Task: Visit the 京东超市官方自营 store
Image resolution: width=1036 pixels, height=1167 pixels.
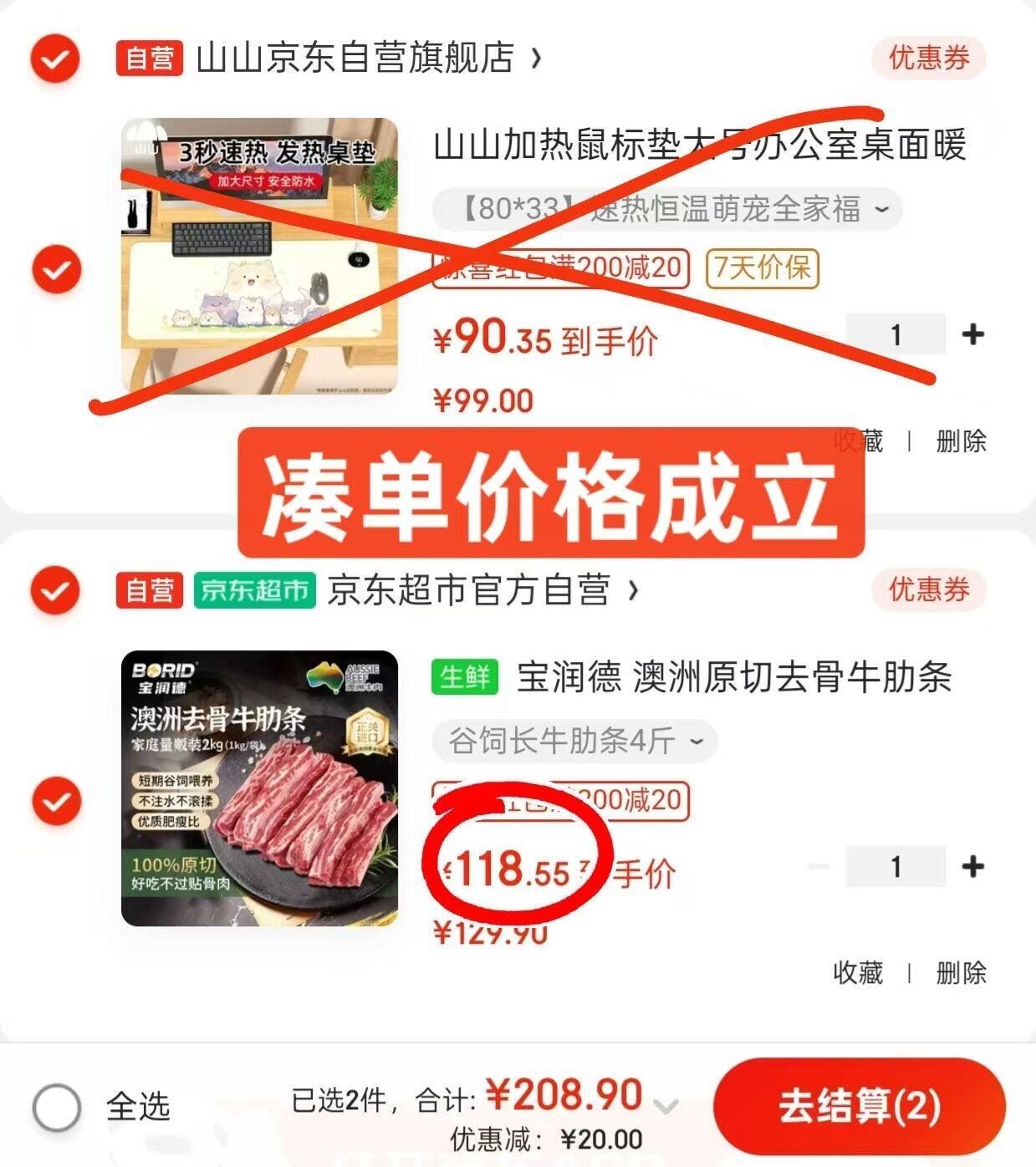Action: (481, 590)
